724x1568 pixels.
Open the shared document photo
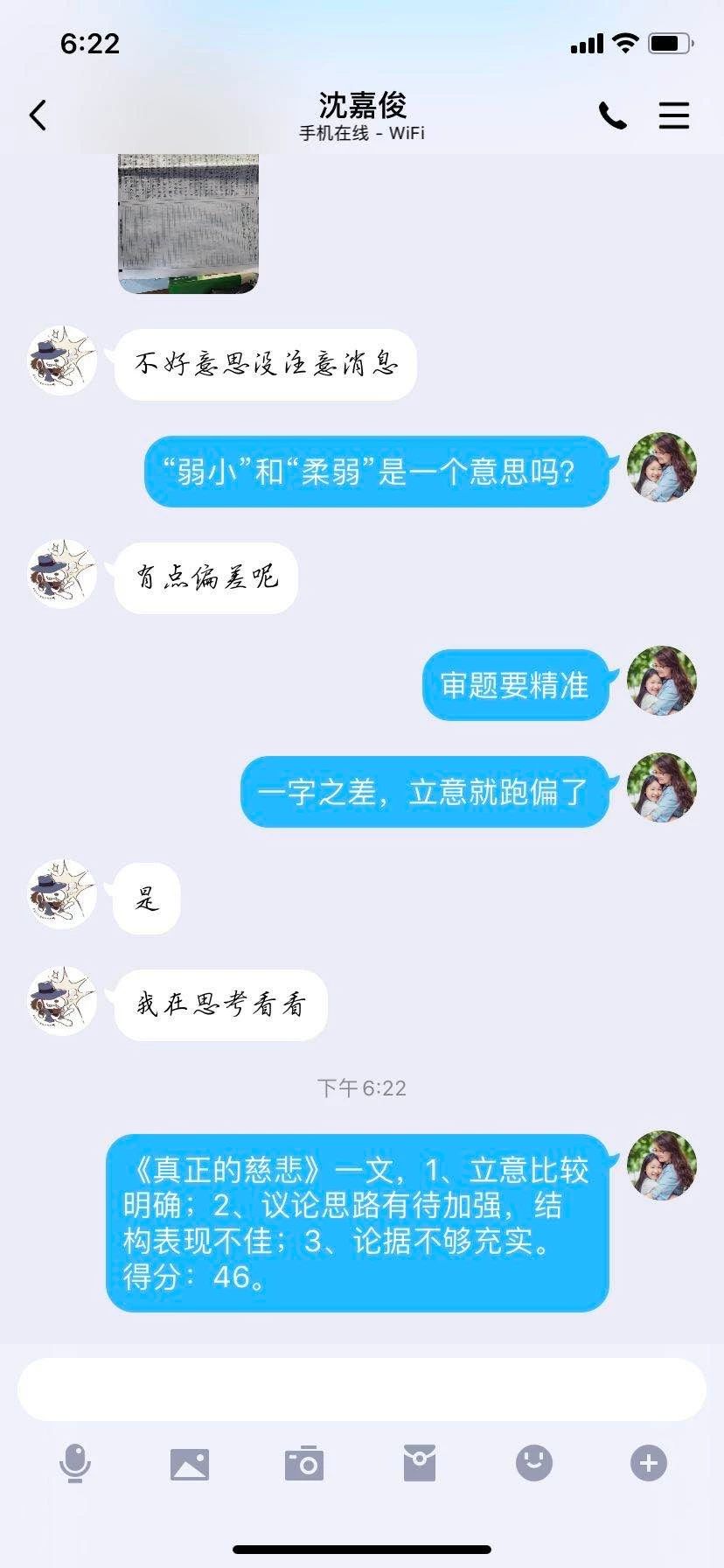[x=188, y=223]
